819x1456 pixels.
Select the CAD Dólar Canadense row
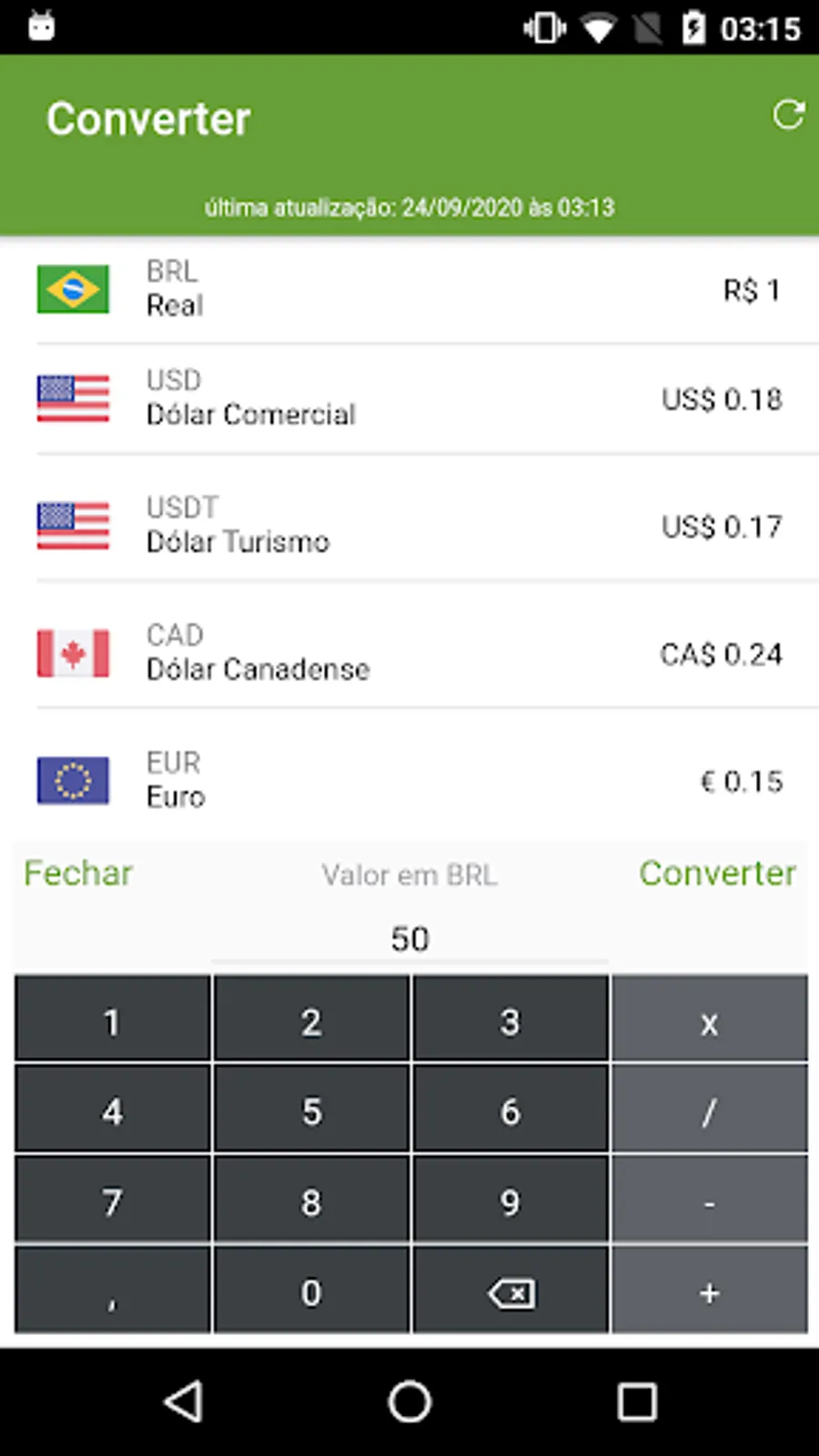click(x=409, y=653)
